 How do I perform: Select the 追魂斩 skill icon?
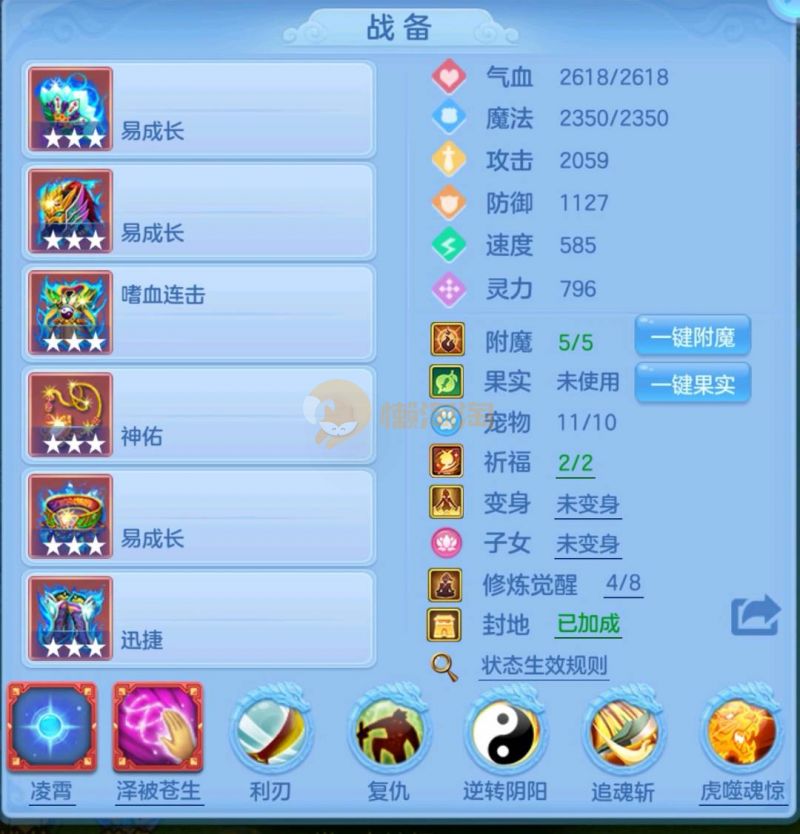[623, 732]
